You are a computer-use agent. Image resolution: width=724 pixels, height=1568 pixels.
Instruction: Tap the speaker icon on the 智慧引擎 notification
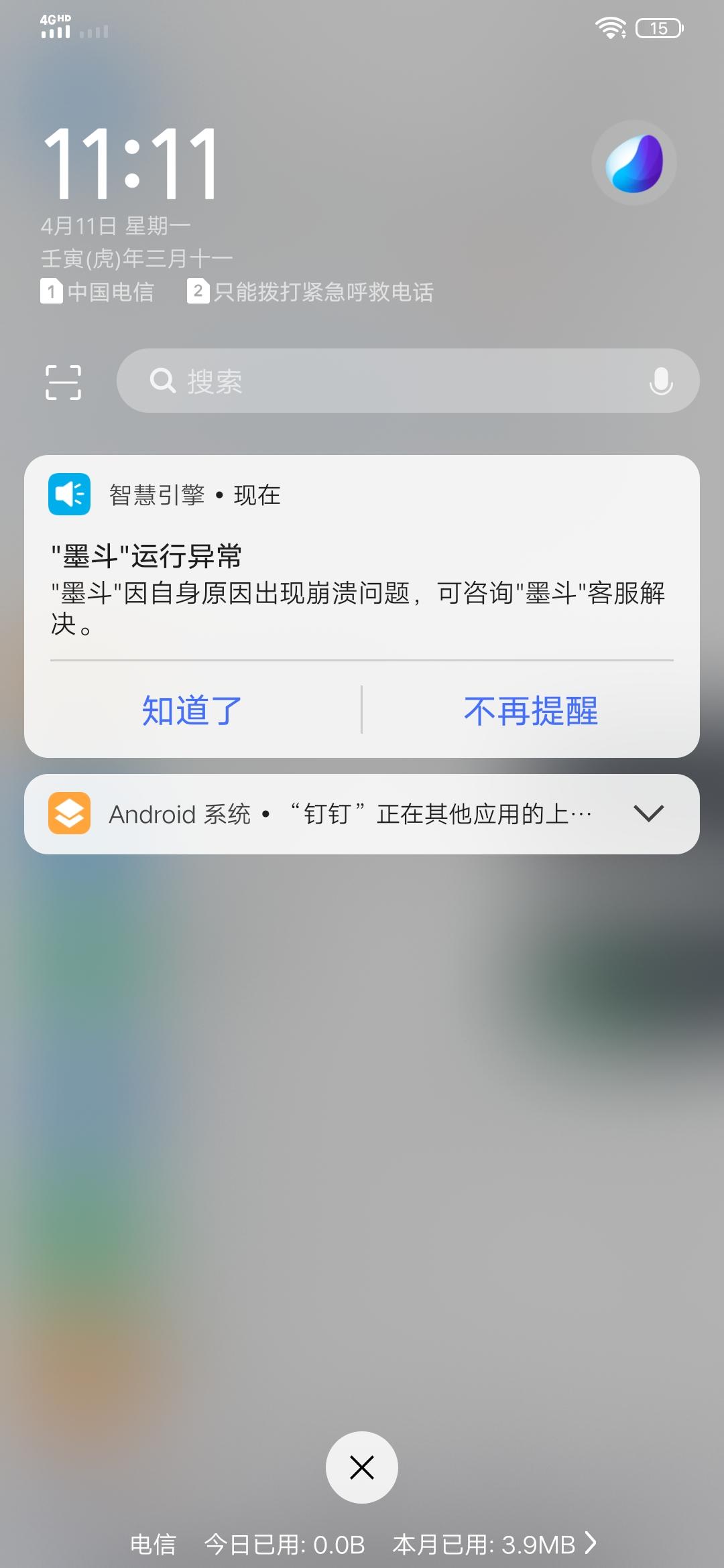coord(69,495)
